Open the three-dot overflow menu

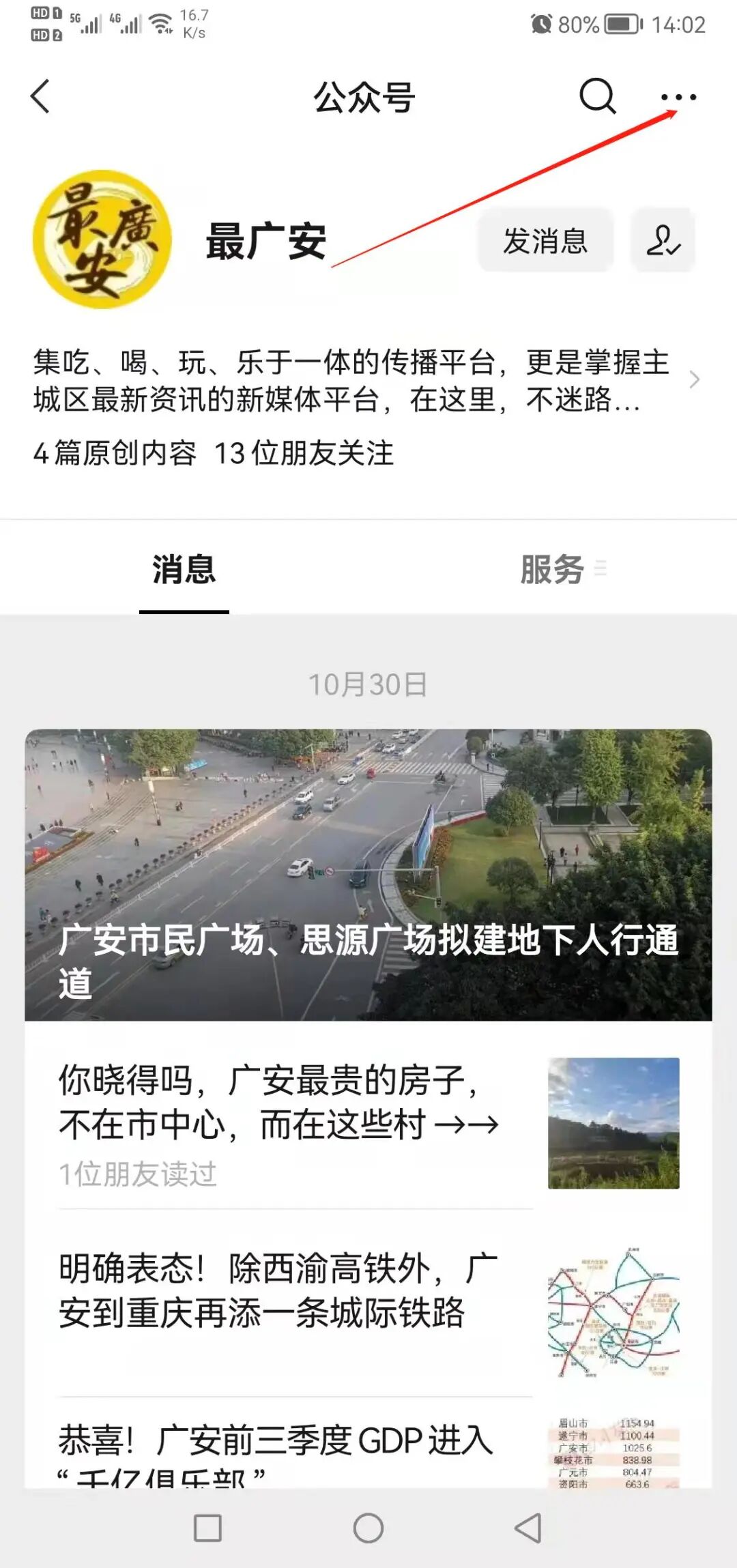tap(678, 98)
